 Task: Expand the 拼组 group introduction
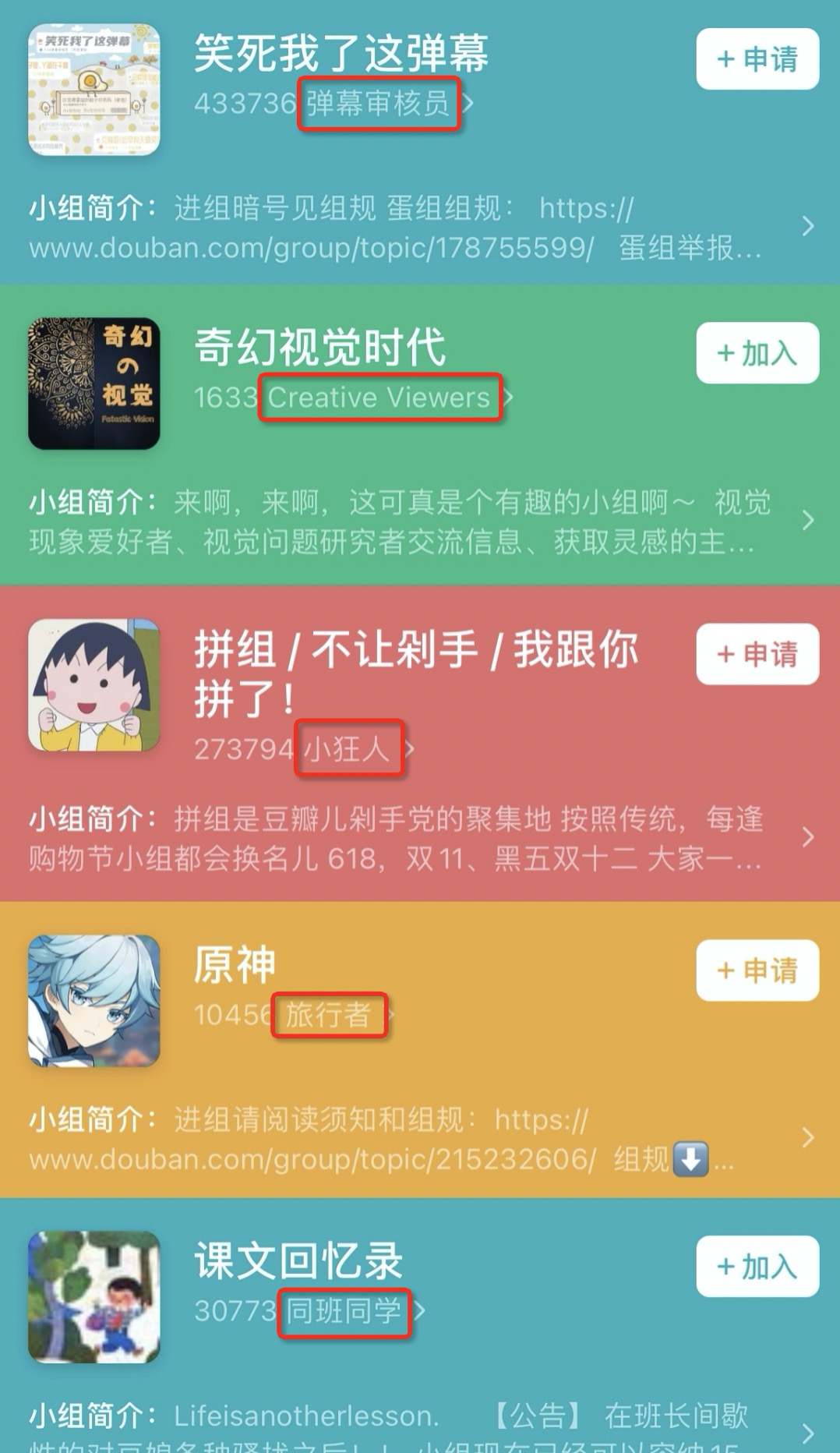807,837
